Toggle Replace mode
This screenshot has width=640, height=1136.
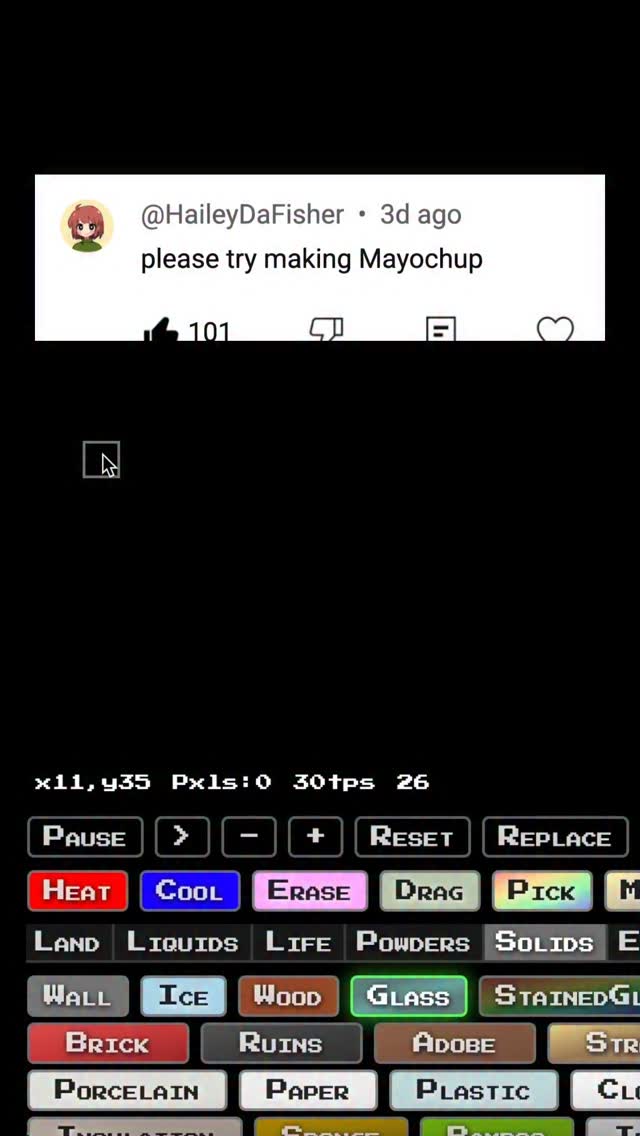[x=554, y=837]
